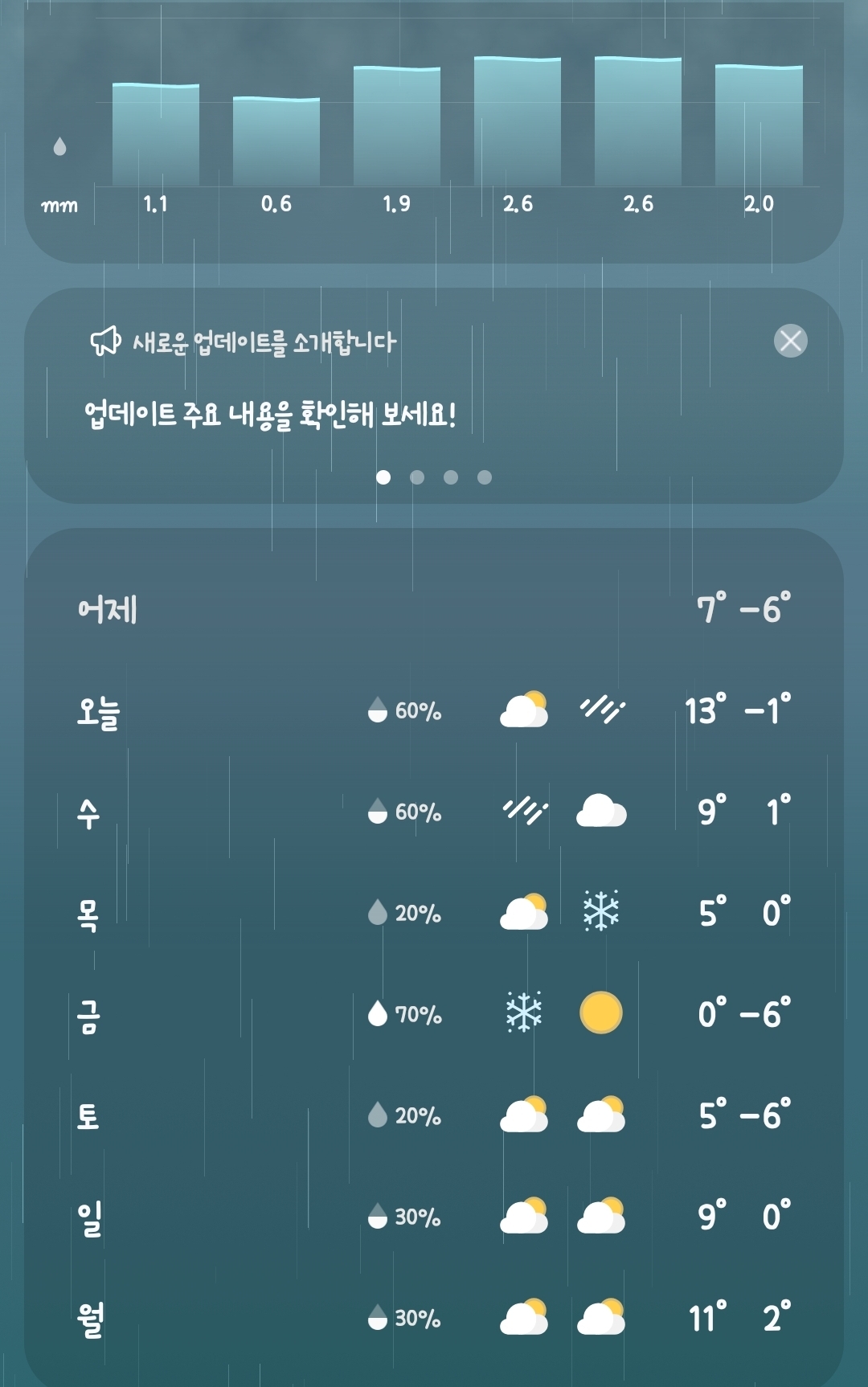Viewport: 868px width, 1387px height.
Task: Open the forecast row for 일
Action: point(434,1217)
